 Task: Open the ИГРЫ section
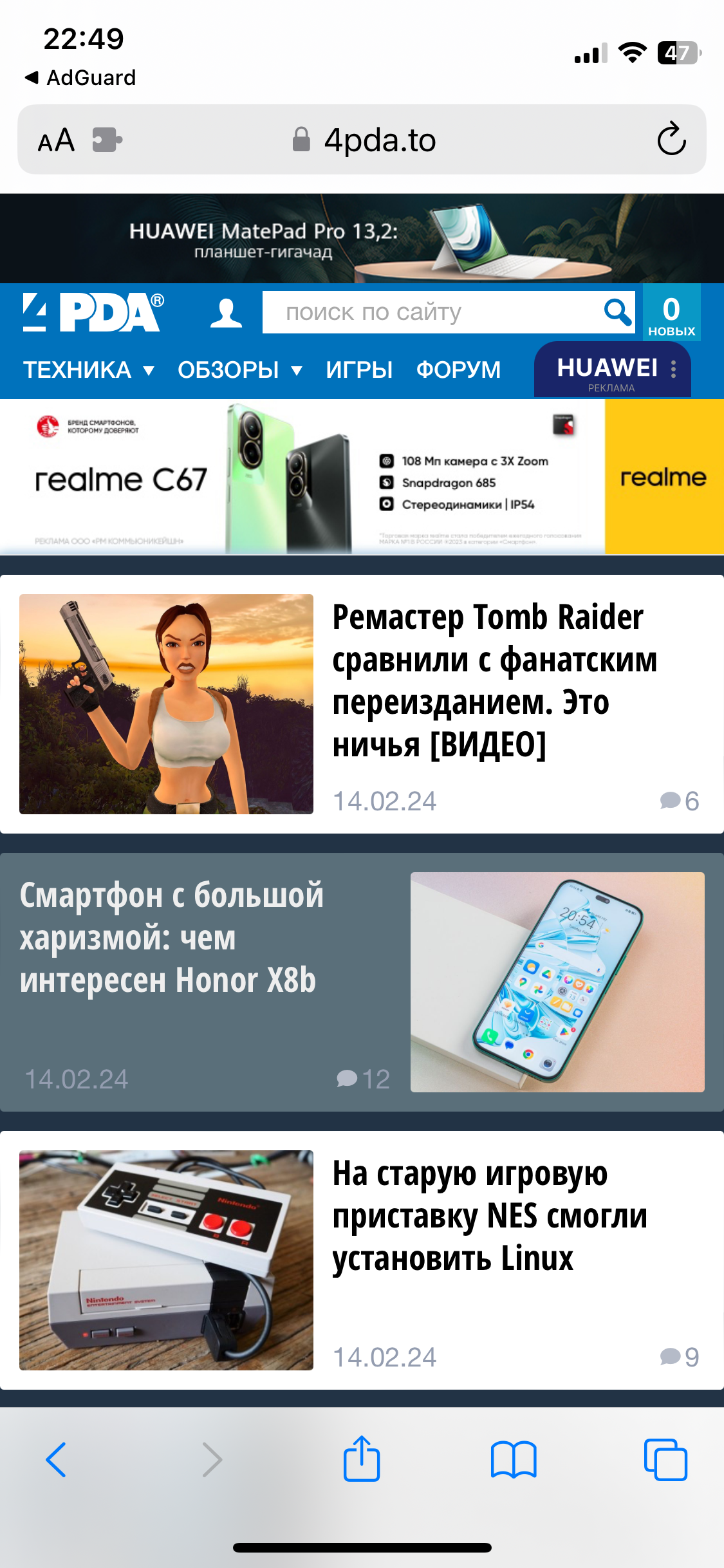(359, 370)
